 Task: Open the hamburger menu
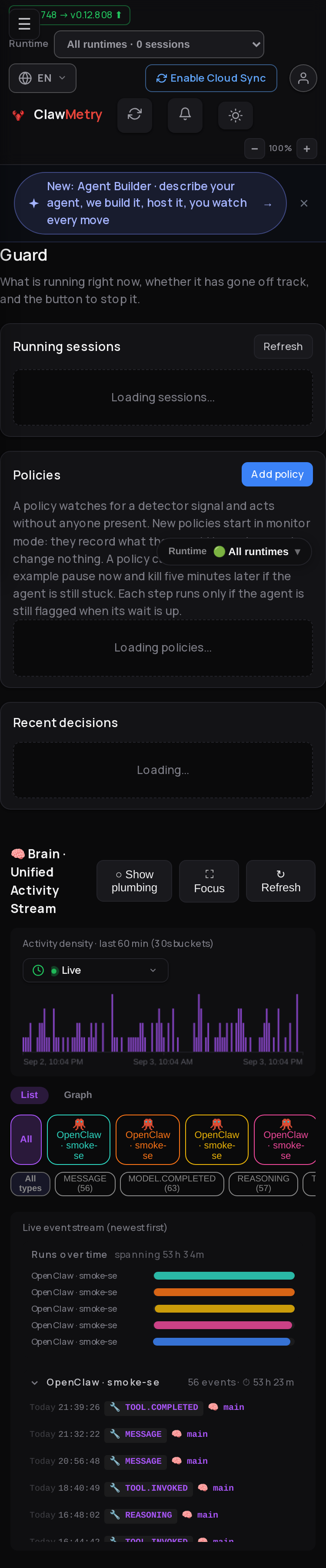[24, 24]
